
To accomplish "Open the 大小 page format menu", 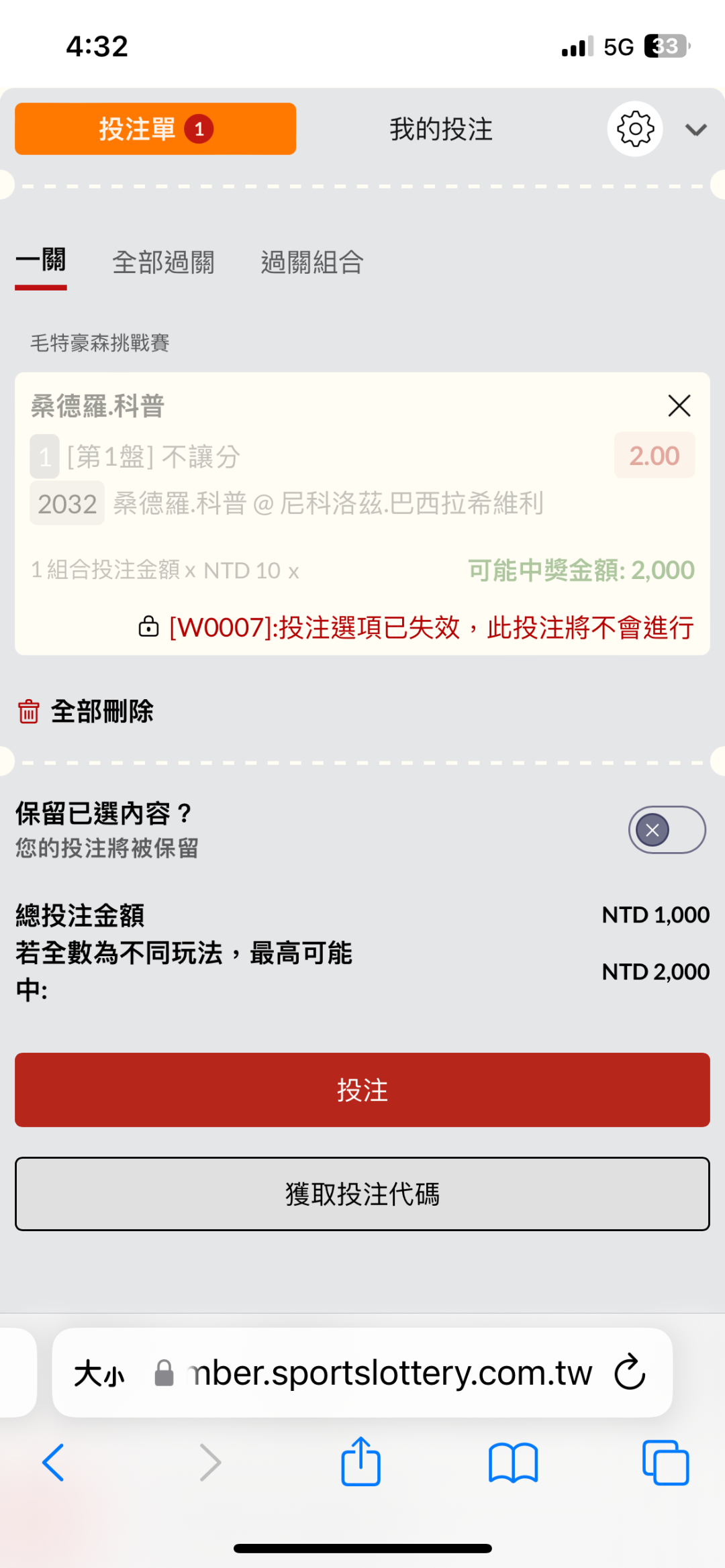I will pyautogui.click(x=99, y=1373).
